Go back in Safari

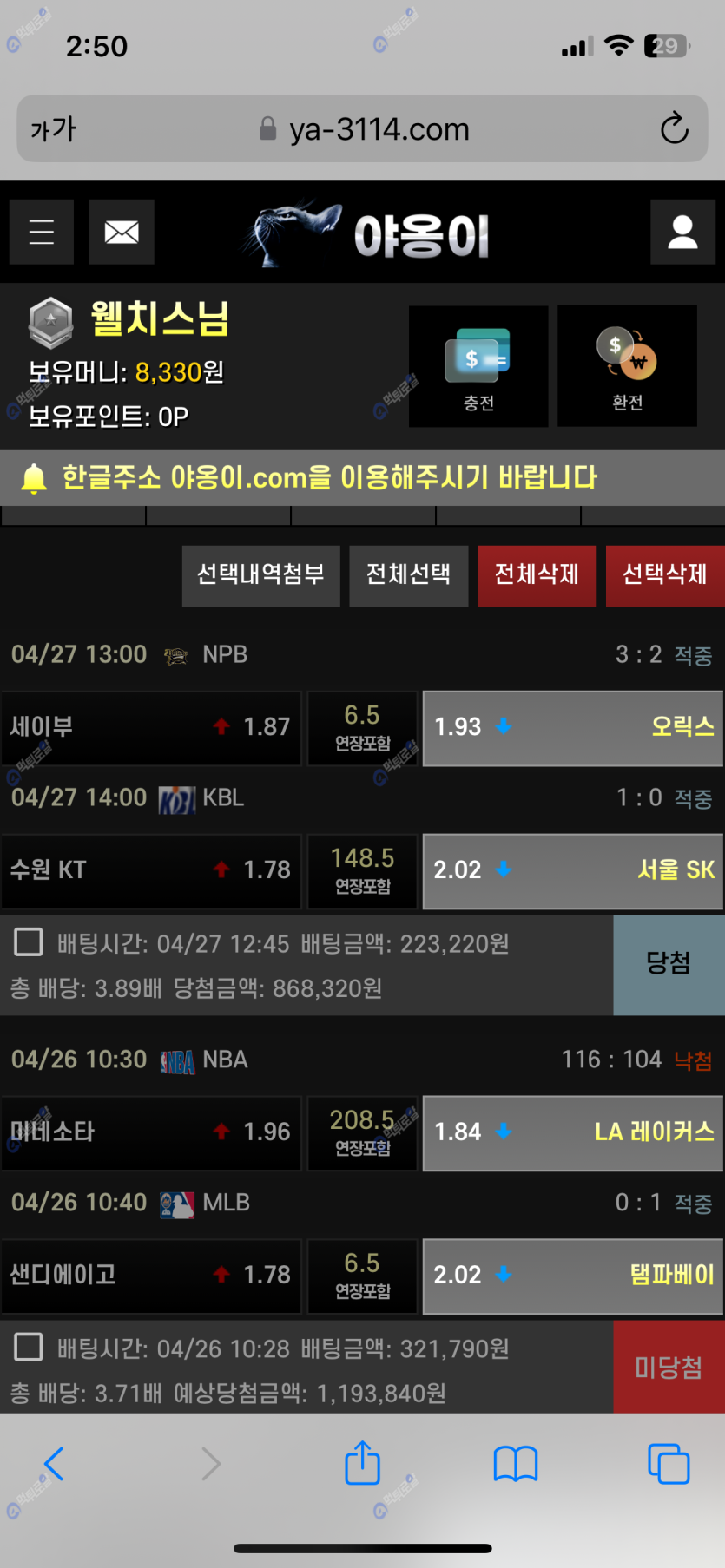click(54, 1463)
